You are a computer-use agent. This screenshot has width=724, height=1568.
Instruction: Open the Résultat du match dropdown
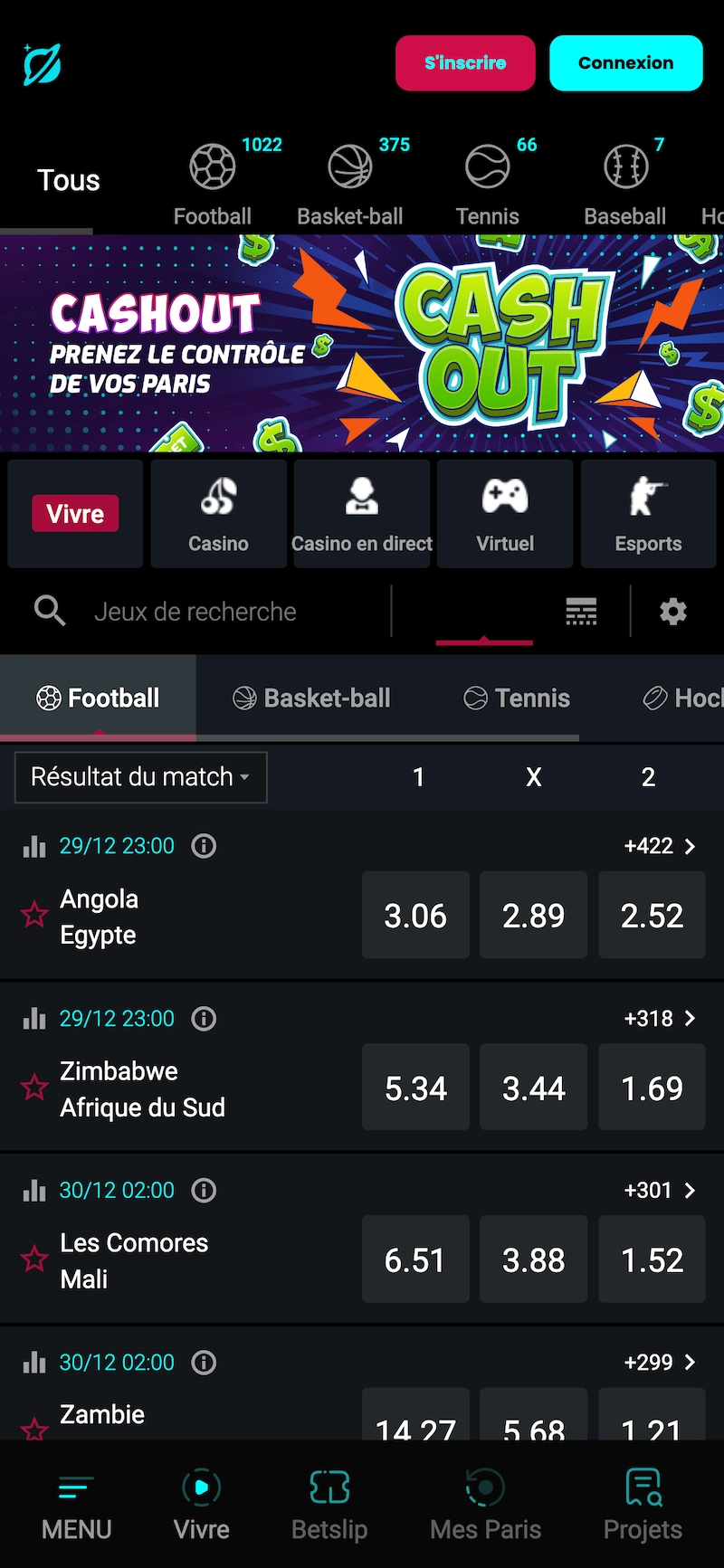click(x=139, y=776)
